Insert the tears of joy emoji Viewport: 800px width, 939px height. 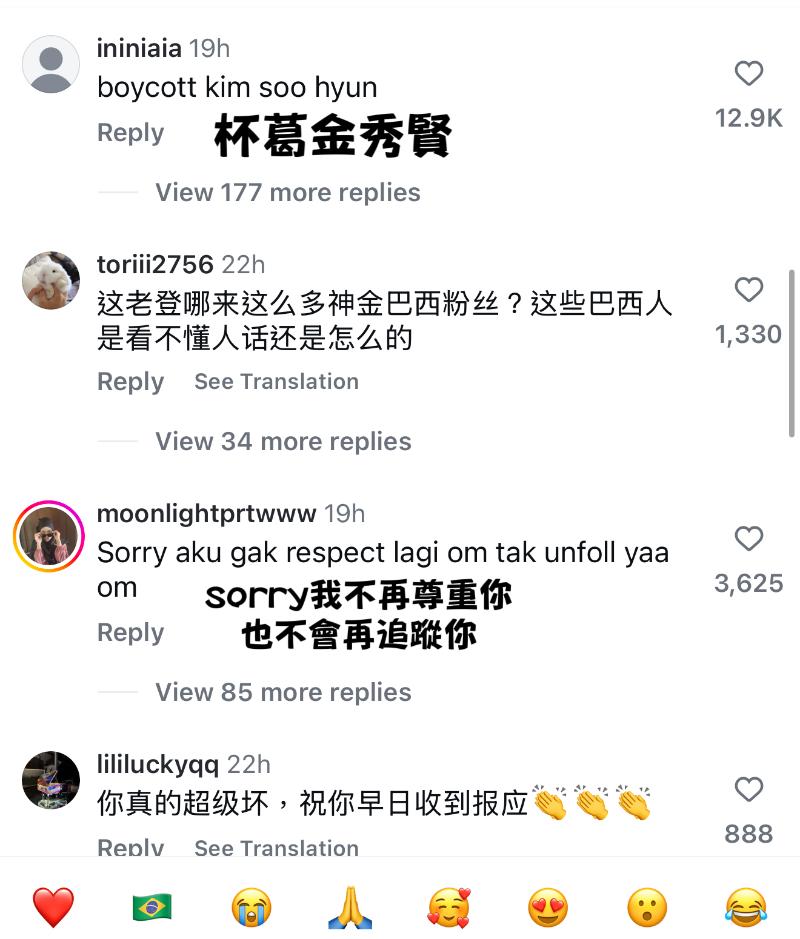click(746, 907)
